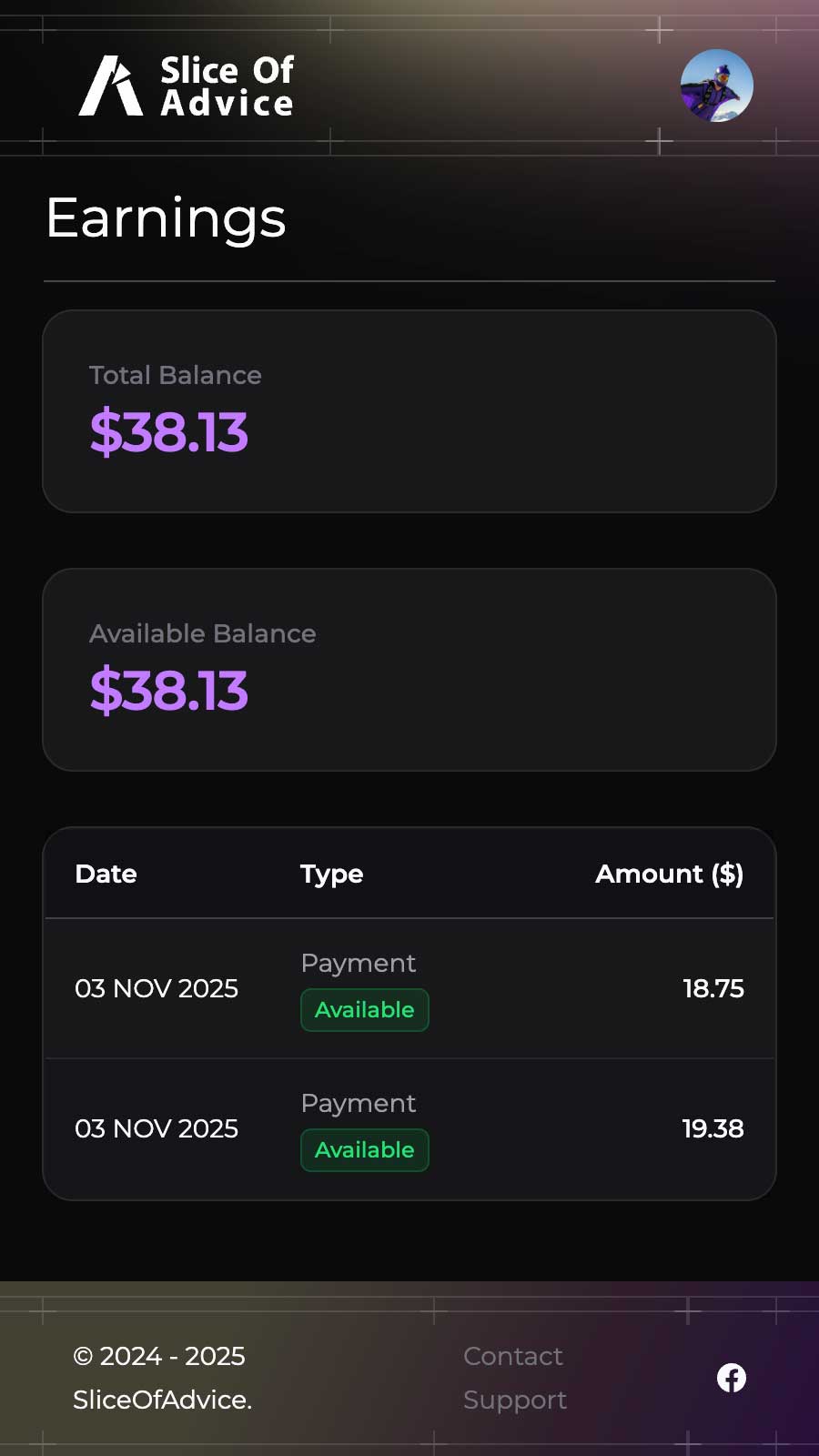This screenshot has width=819, height=1456.
Task: Open the Contact link
Action: click(x=512, y=1356)
